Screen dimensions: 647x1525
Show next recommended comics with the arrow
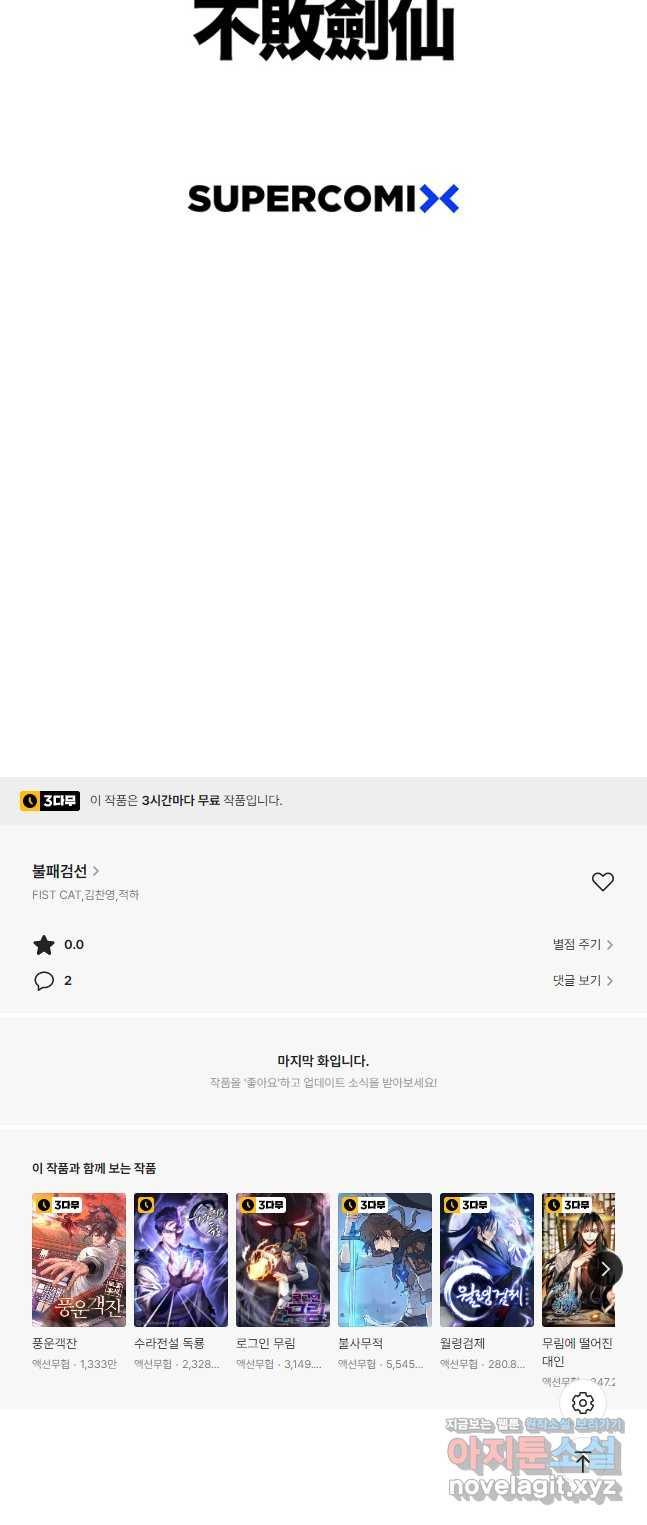click(604, 1269)
